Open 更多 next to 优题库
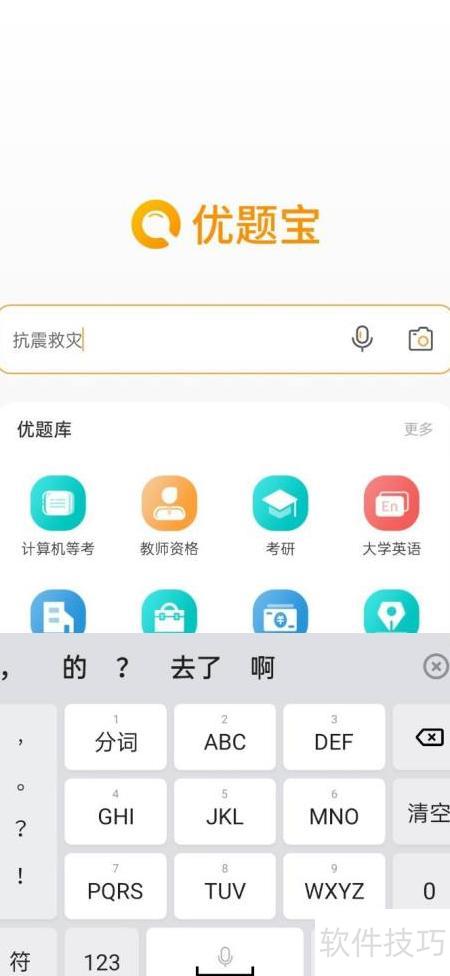Image resolution: width=450 pixels, height=976 pixels. coord(418,429)
